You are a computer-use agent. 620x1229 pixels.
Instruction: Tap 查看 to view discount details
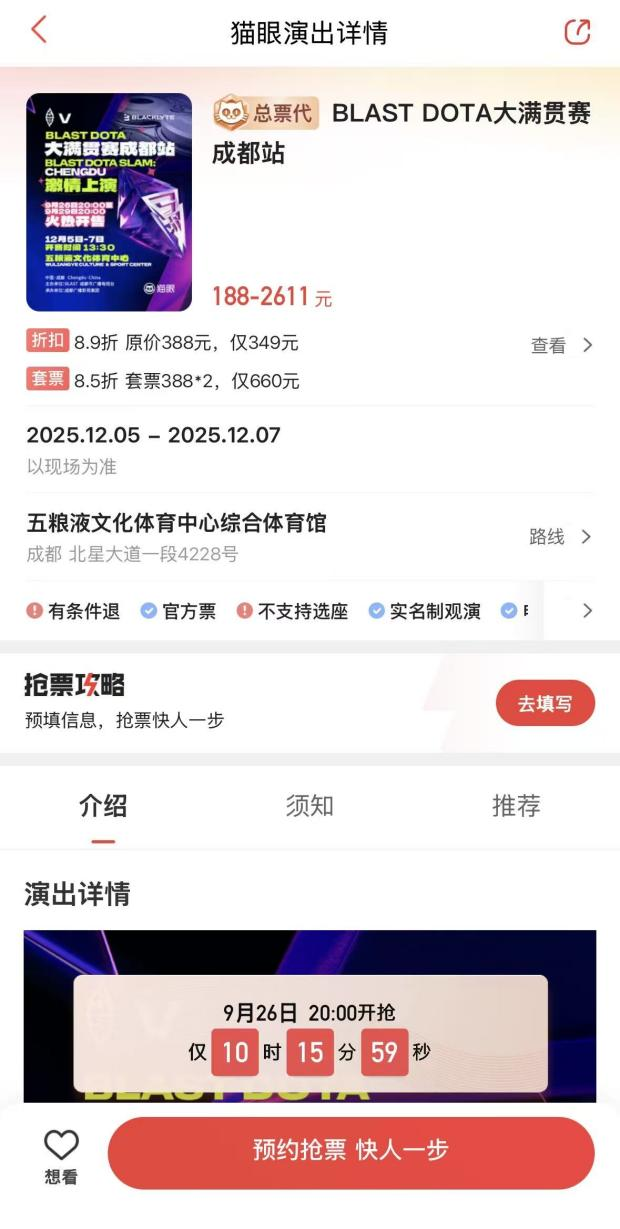[x=561, y=345]
